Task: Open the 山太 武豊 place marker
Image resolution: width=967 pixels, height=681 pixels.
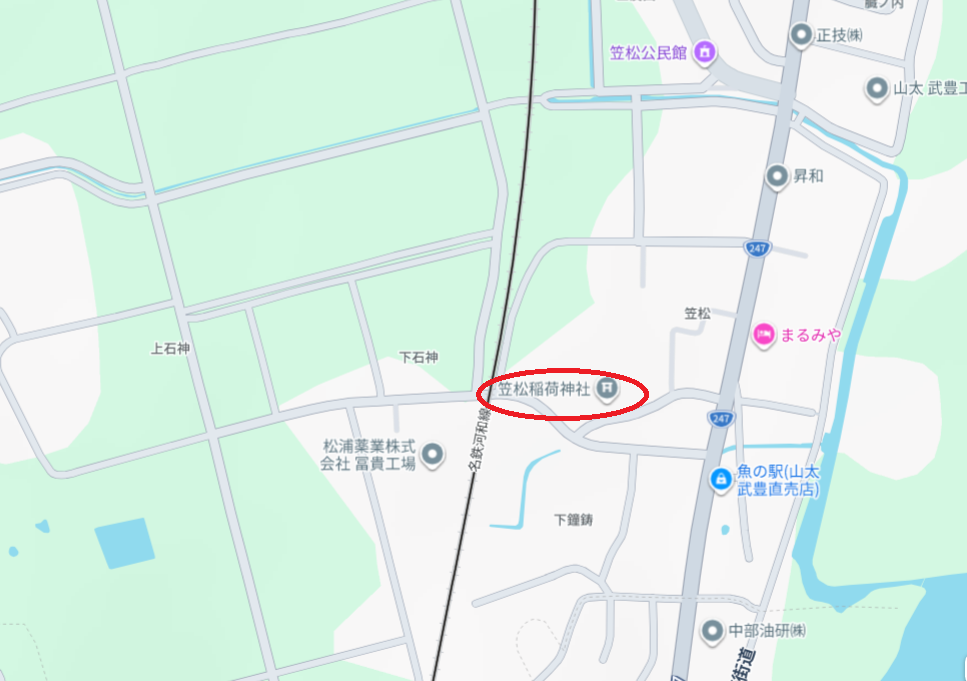Action: pos(877,88)
